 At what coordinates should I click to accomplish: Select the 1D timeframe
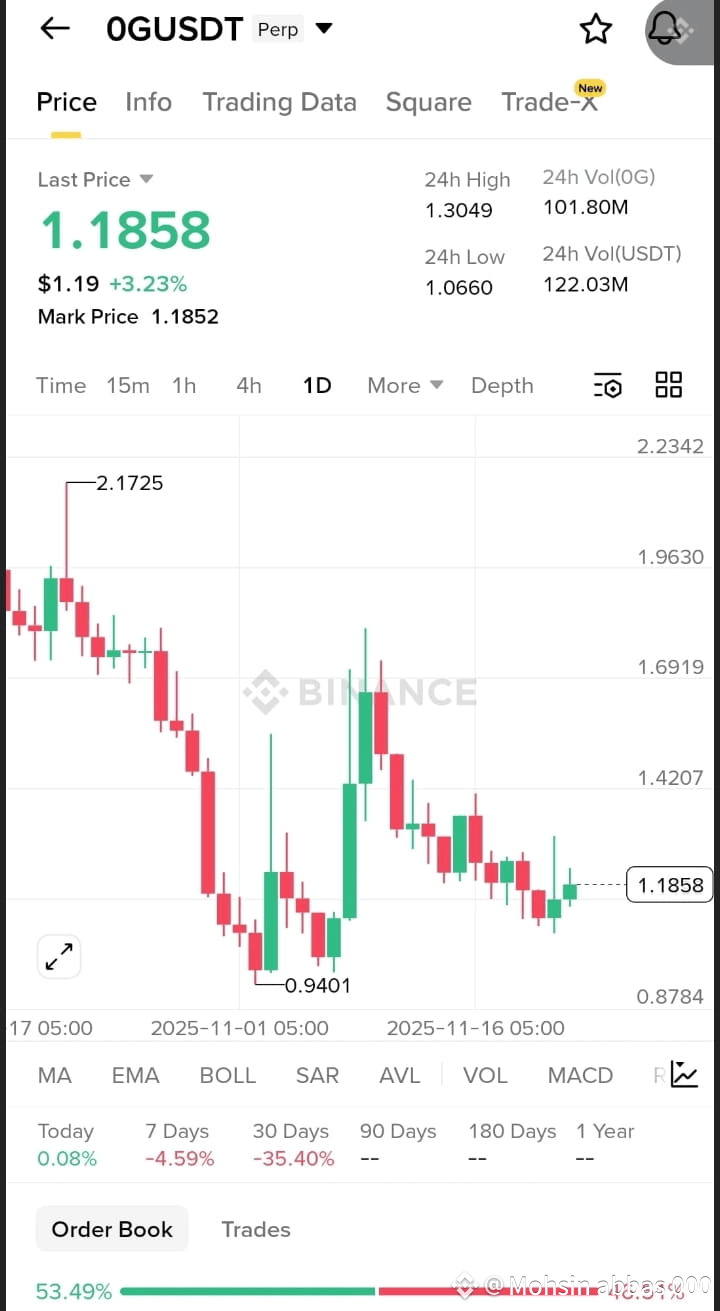(317, 385)
